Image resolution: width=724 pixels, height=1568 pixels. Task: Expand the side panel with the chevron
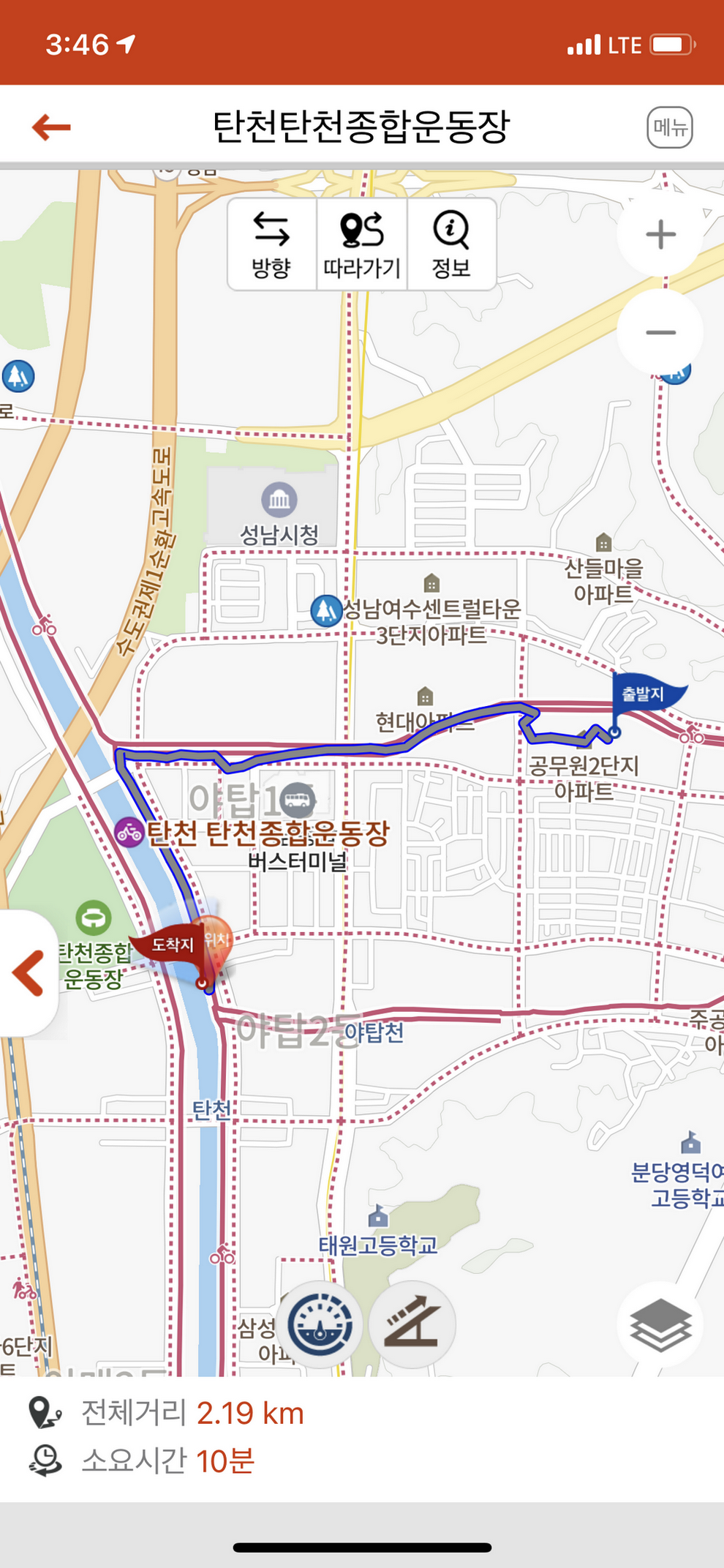[28, 973]
